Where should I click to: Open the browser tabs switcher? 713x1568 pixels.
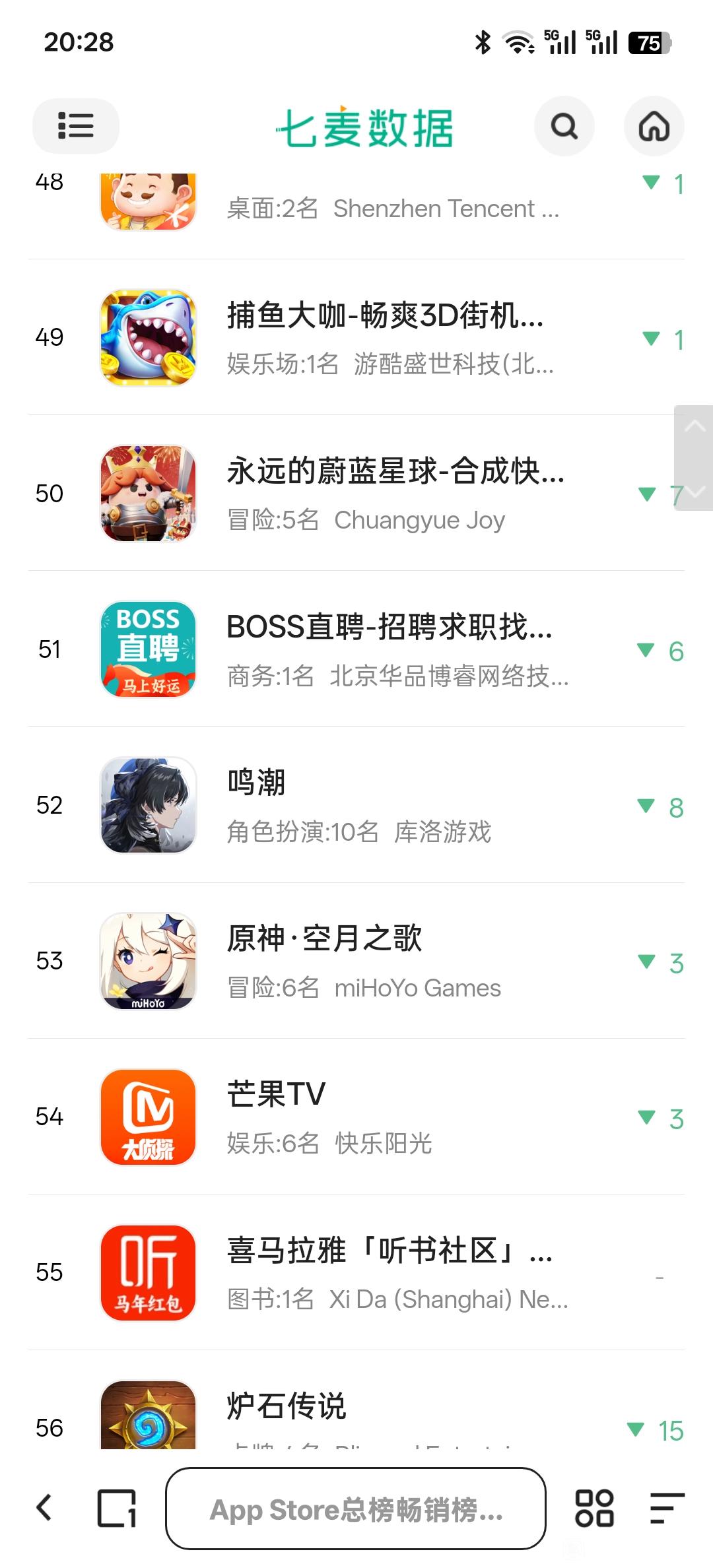117,1508
